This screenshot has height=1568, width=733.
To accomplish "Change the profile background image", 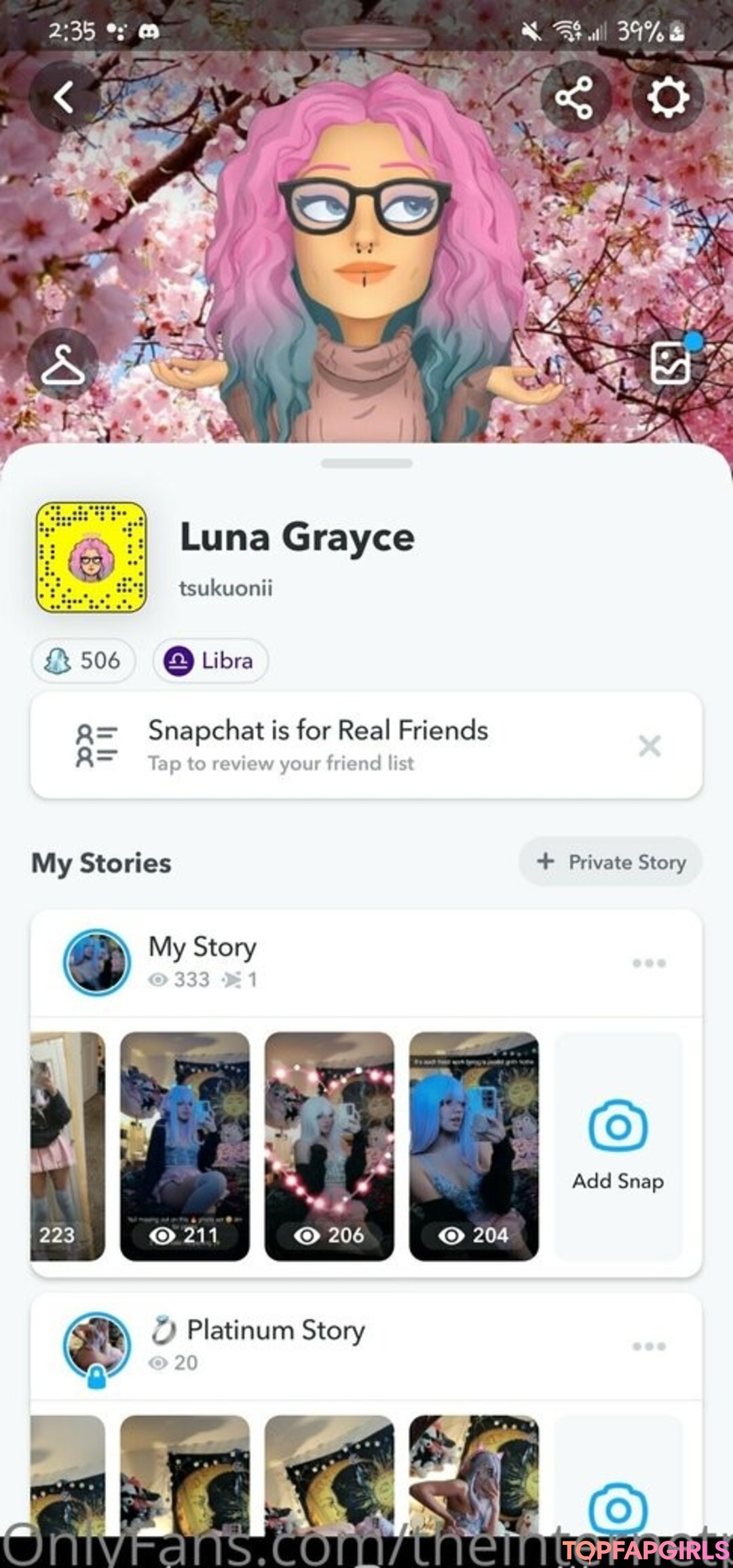I will point(671,363).
